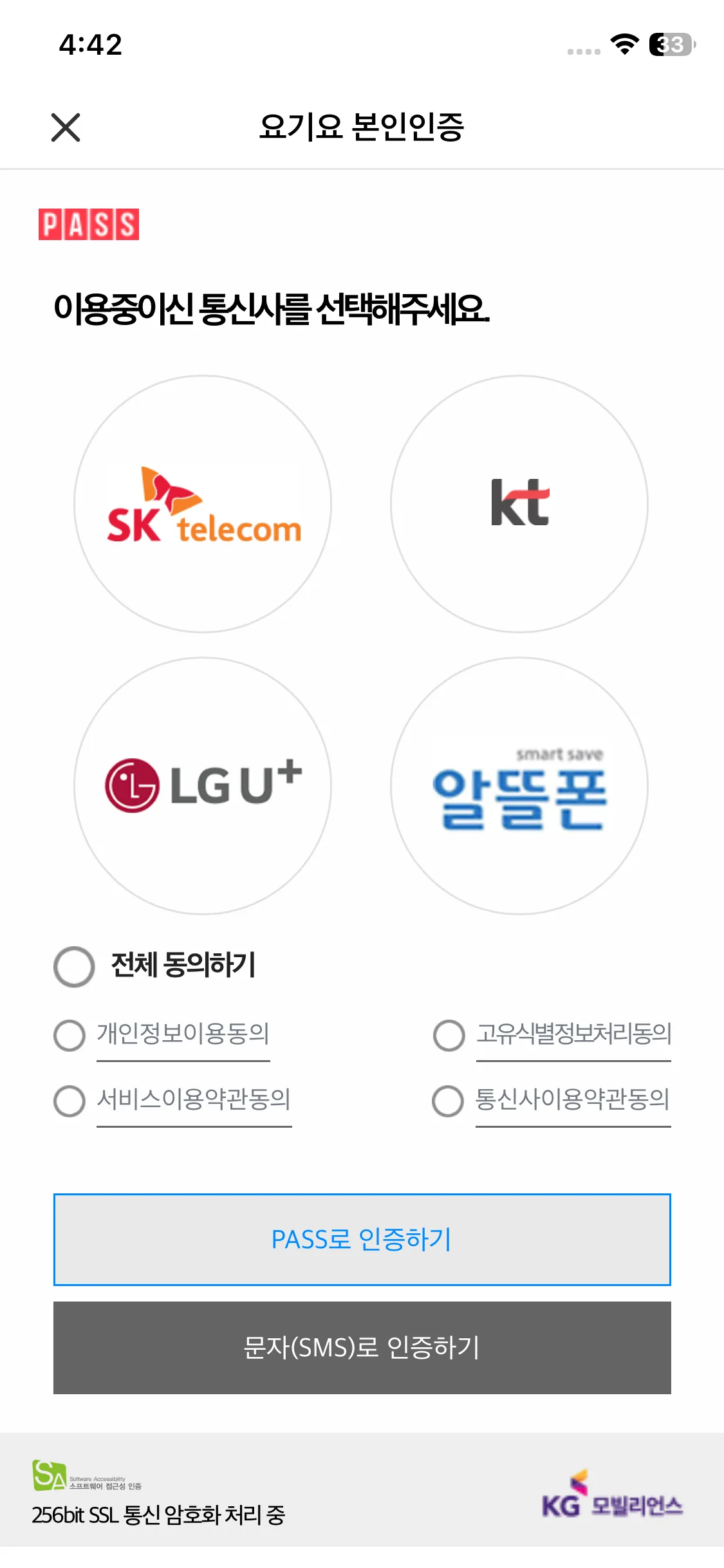724x1568 pixels.
Task: View the 고유식별정보처리동의 terms link
Action: [573, 1034]
